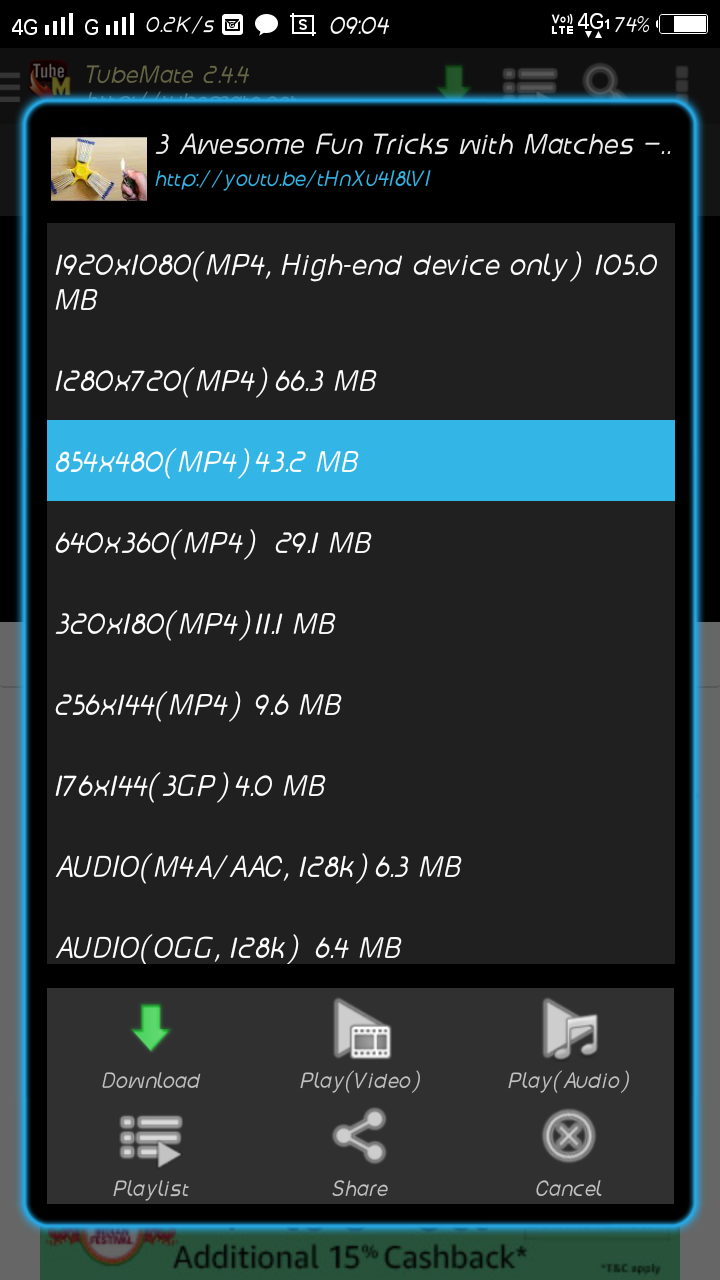Viewport: 720px width, 1280px height.
Task: Select the 1920x1080 MP4 105.0 MB option
Action: [360, 281]
